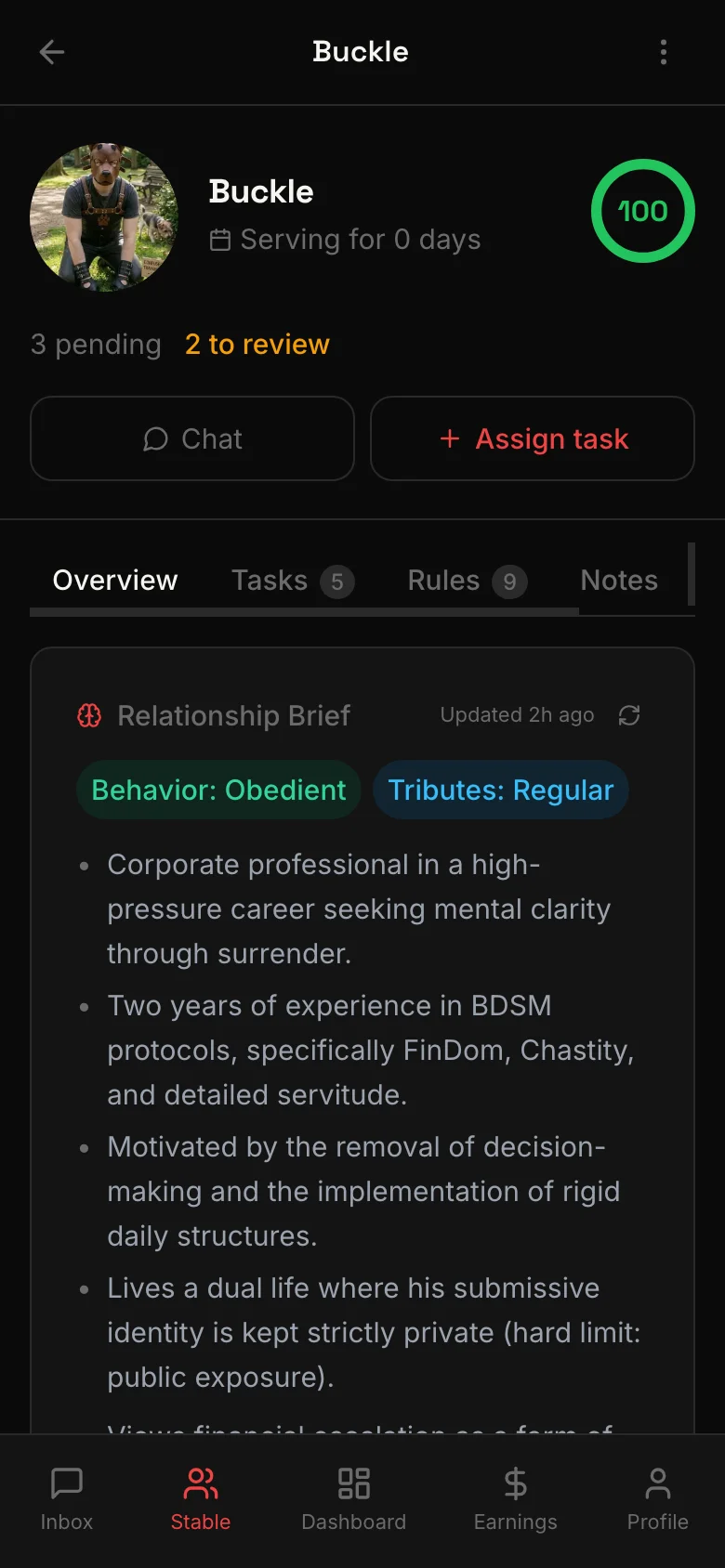This screenshot has height=1568, width=725.
Task: Open the three-dot overflow menu
Action: click(663, 52)
